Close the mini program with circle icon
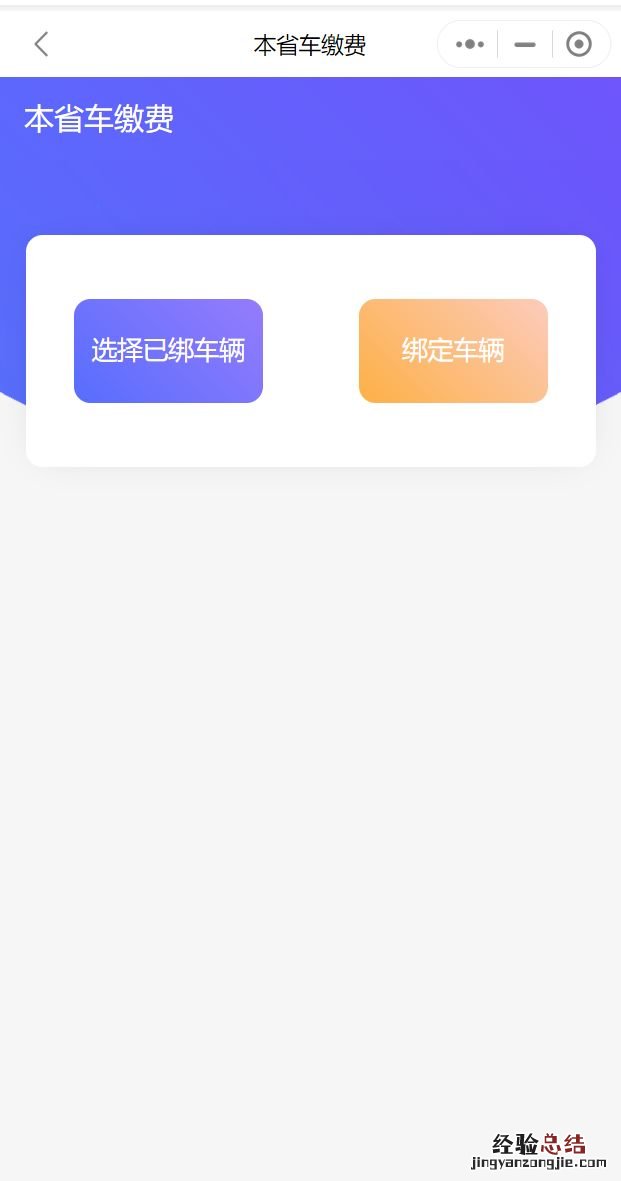 579,44
